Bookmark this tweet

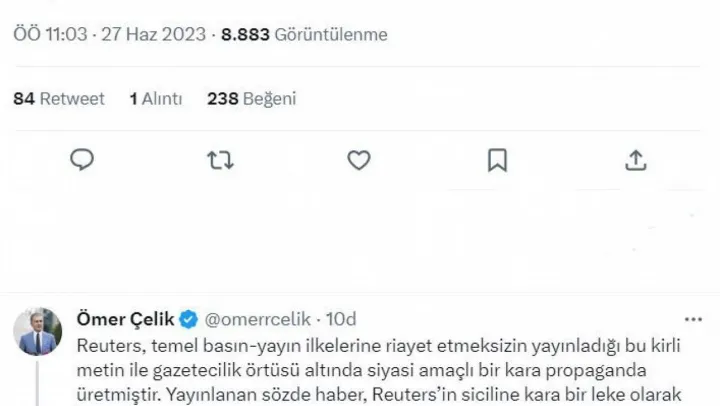point(497,159)
